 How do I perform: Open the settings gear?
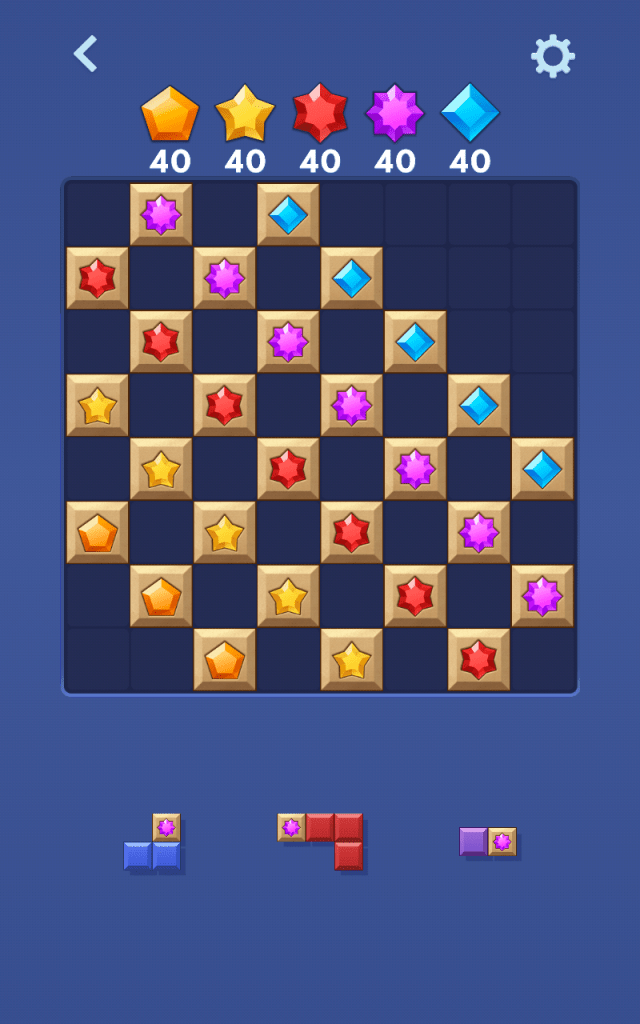pyautogui.click(x=552, y=56)
